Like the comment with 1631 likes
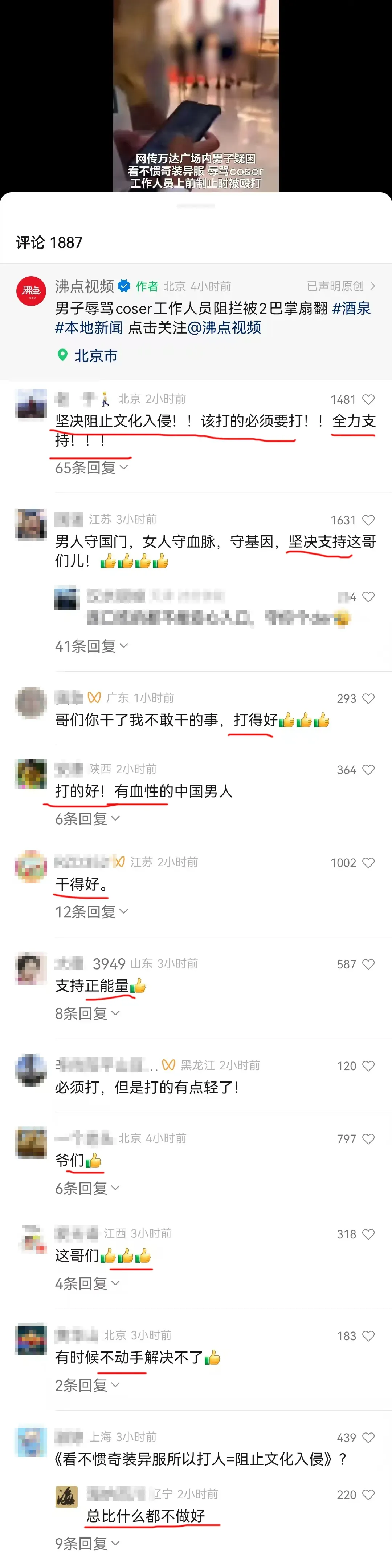Viewport: 392px width, 1568px height. 368,520
